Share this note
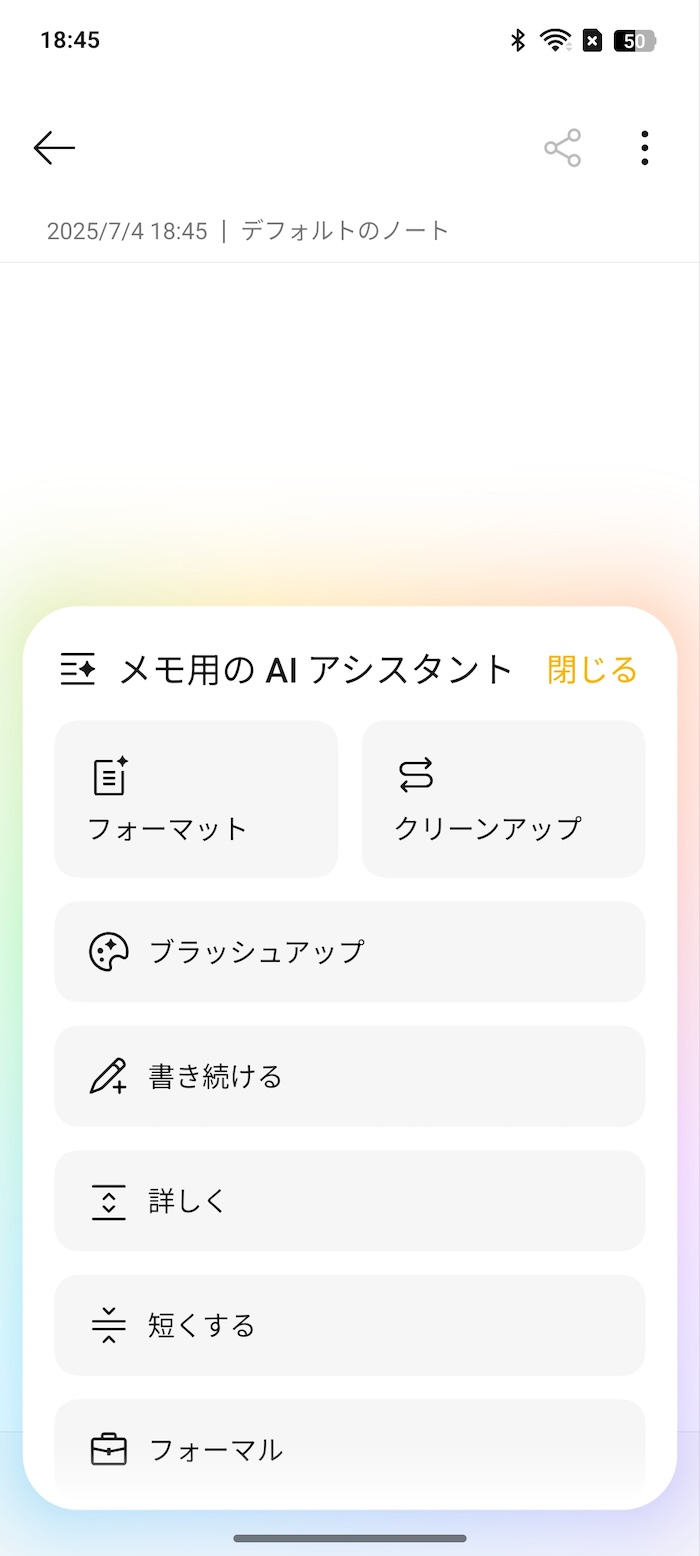Screen dimensions: 700x1556 click(x=562, y=148)
